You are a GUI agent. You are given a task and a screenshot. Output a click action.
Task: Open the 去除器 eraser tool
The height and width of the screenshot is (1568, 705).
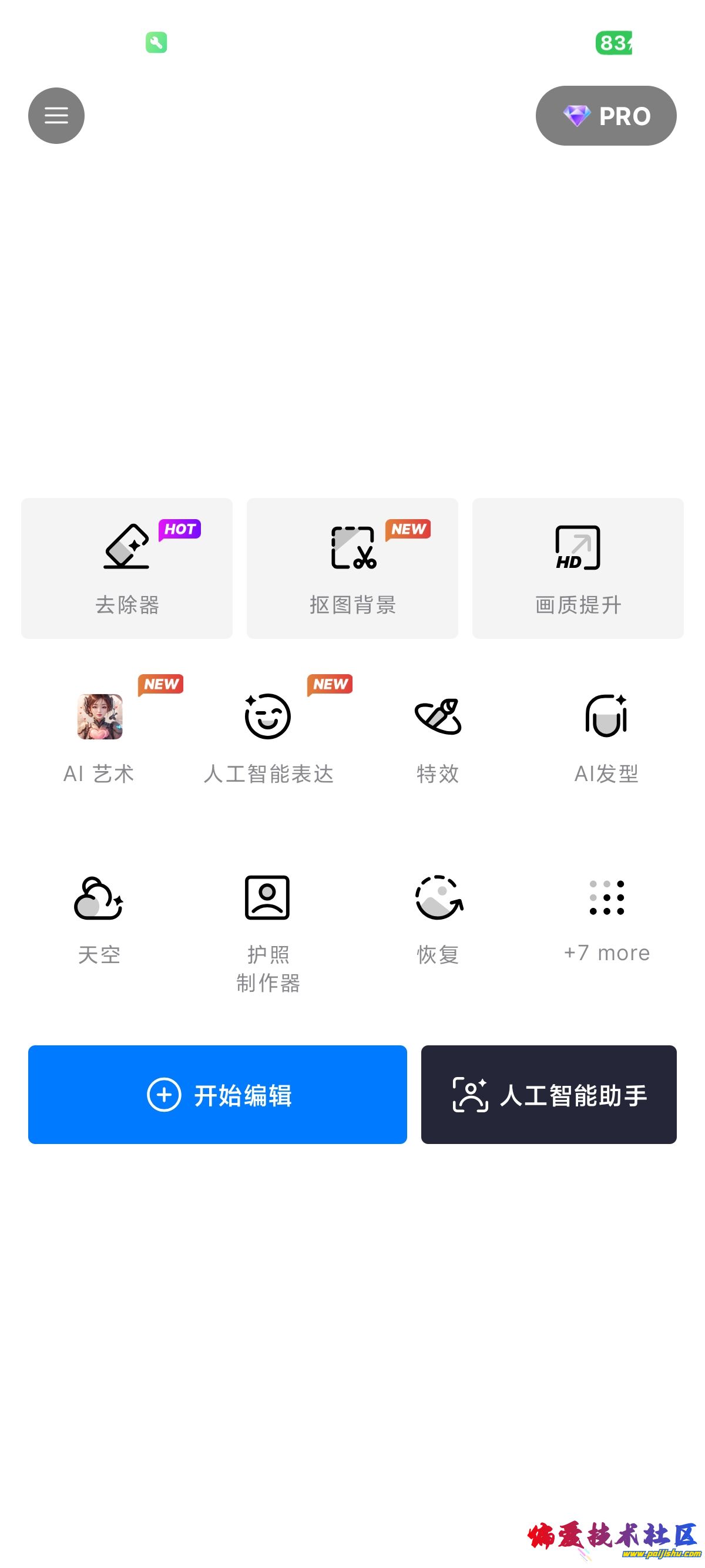tap(127, 568)
